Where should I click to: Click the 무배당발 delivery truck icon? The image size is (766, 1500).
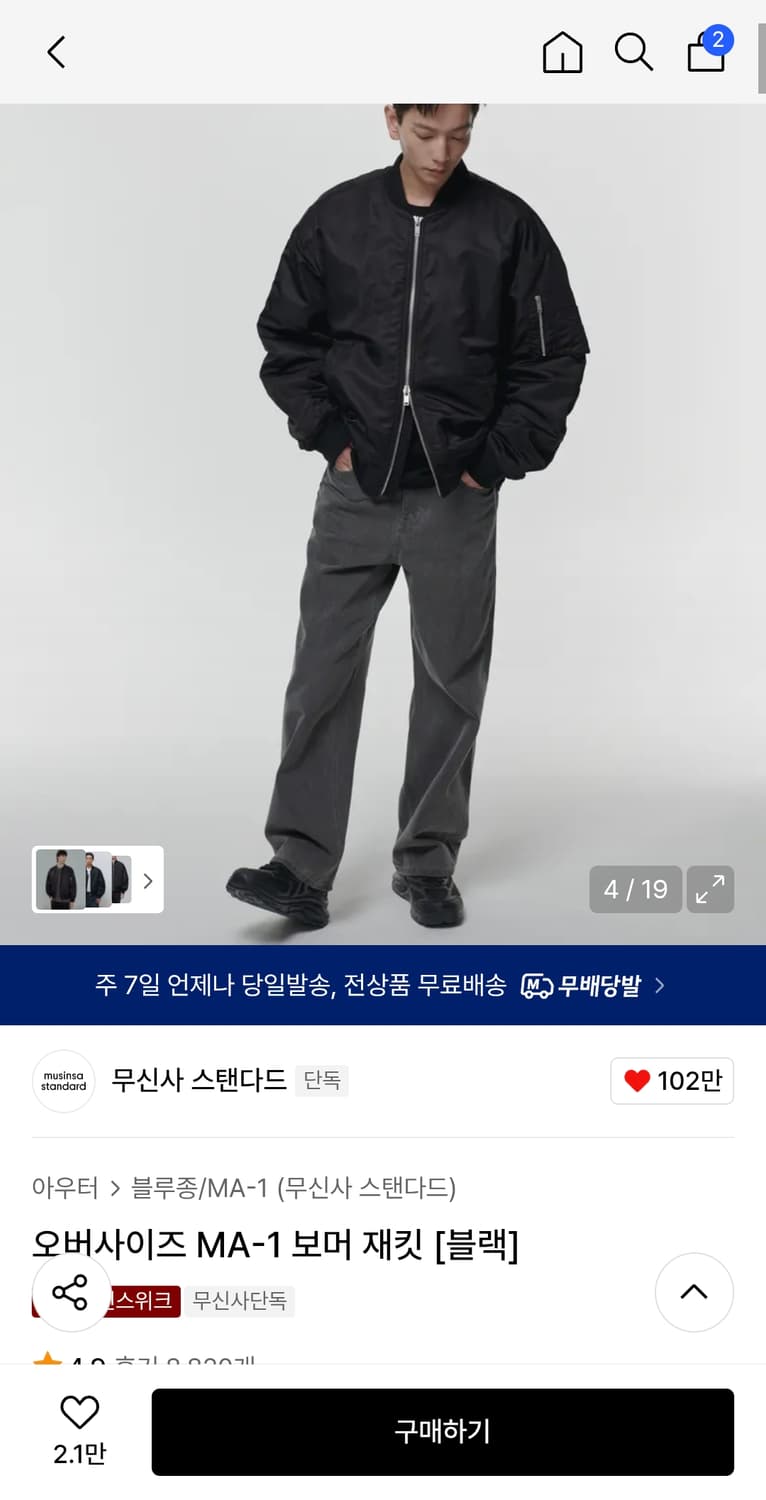[x=536, y=984]
